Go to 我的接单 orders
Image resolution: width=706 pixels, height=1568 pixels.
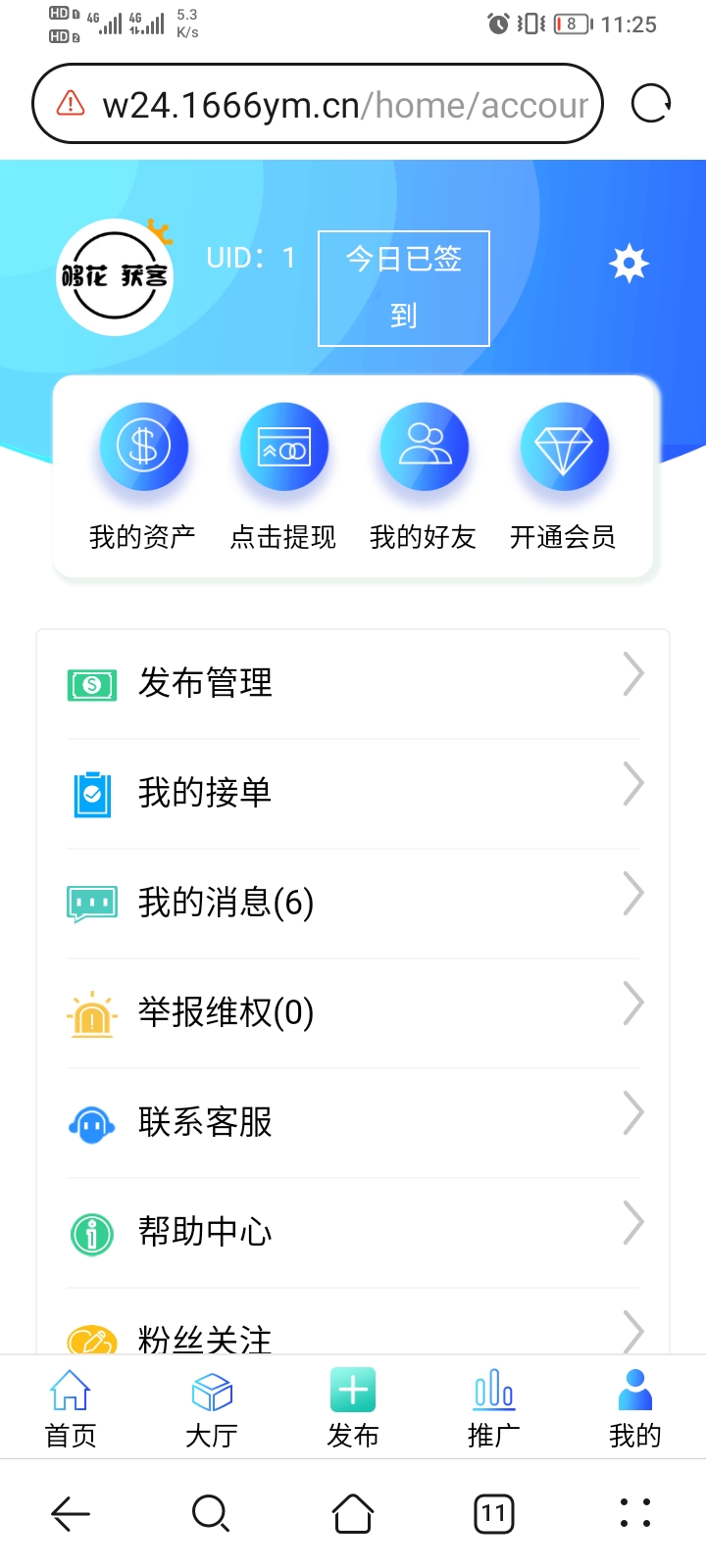tap(353, 793)
